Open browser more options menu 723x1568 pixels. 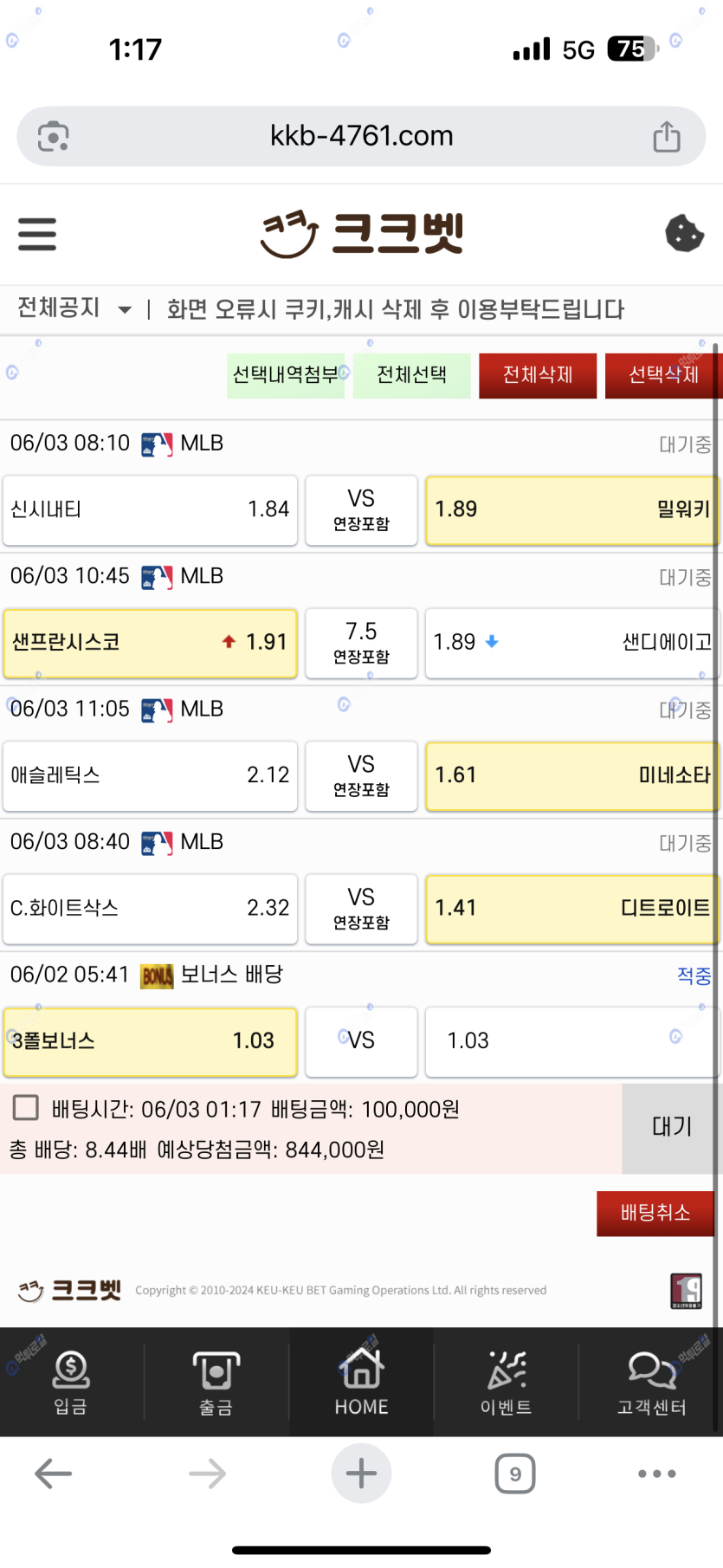(x=656, y=1474)
